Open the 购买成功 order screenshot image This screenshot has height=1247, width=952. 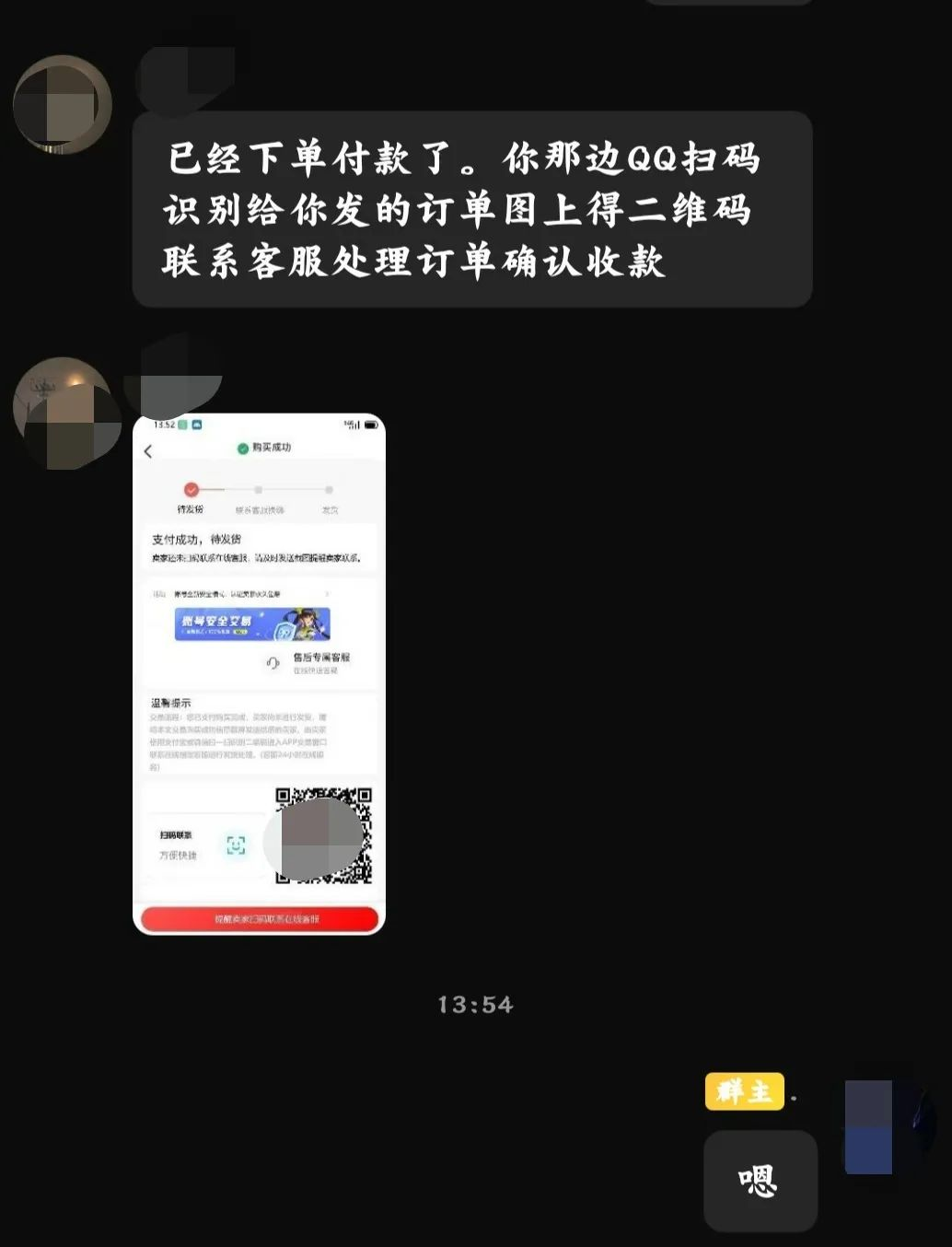(x=259, y=673)
